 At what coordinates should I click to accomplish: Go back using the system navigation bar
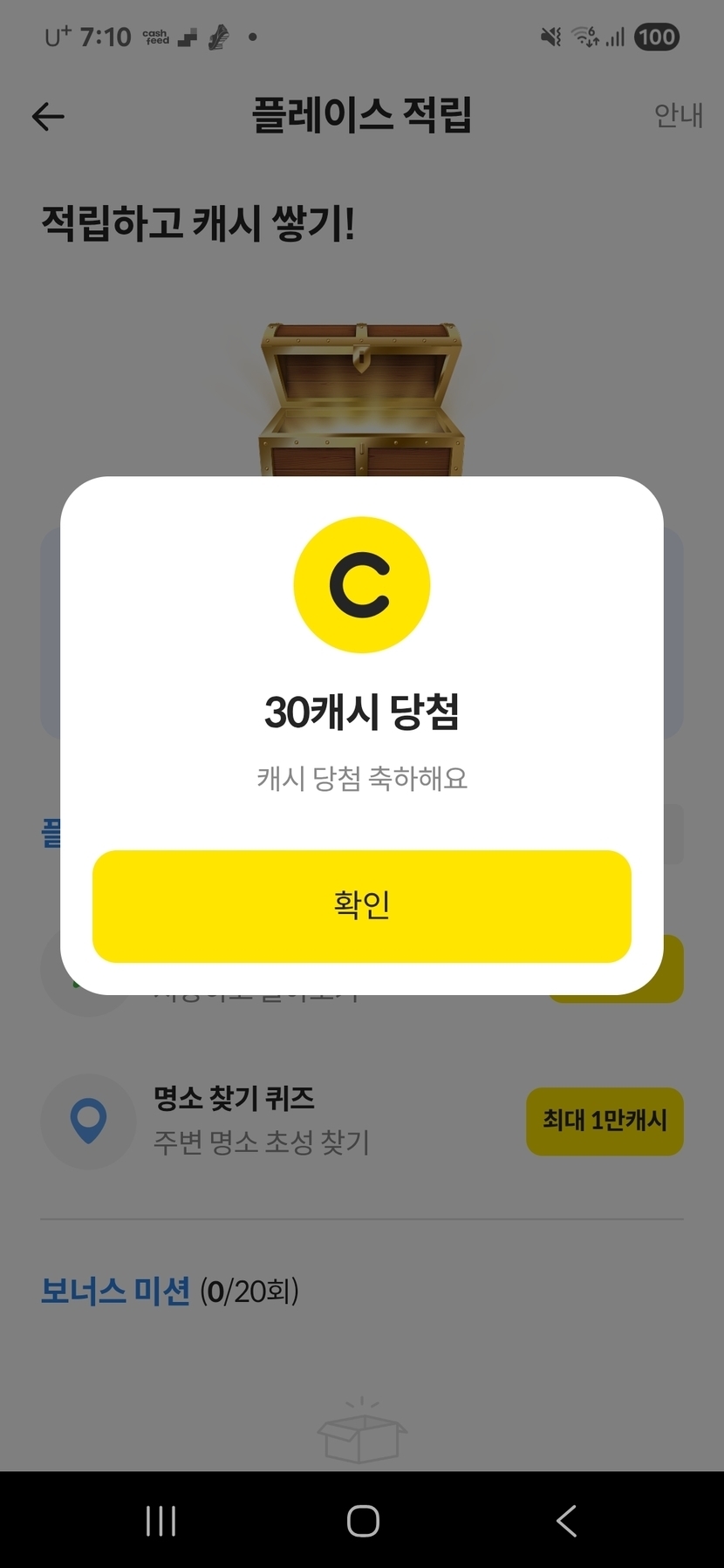click(566, 1521)
